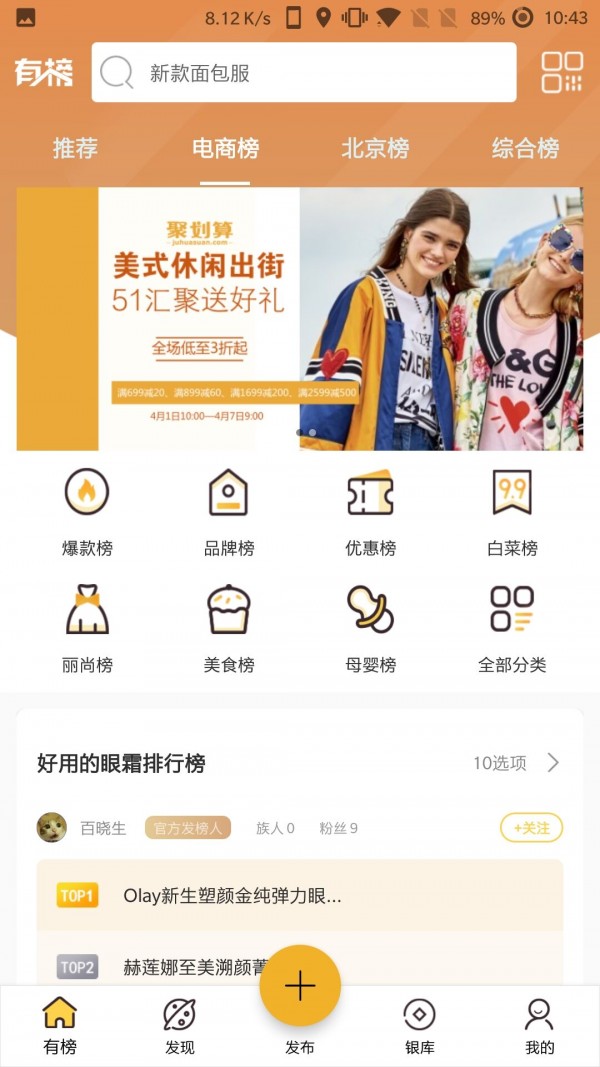Open the 白菜榜 category
600x1067 pixels.
pos(512,510)
